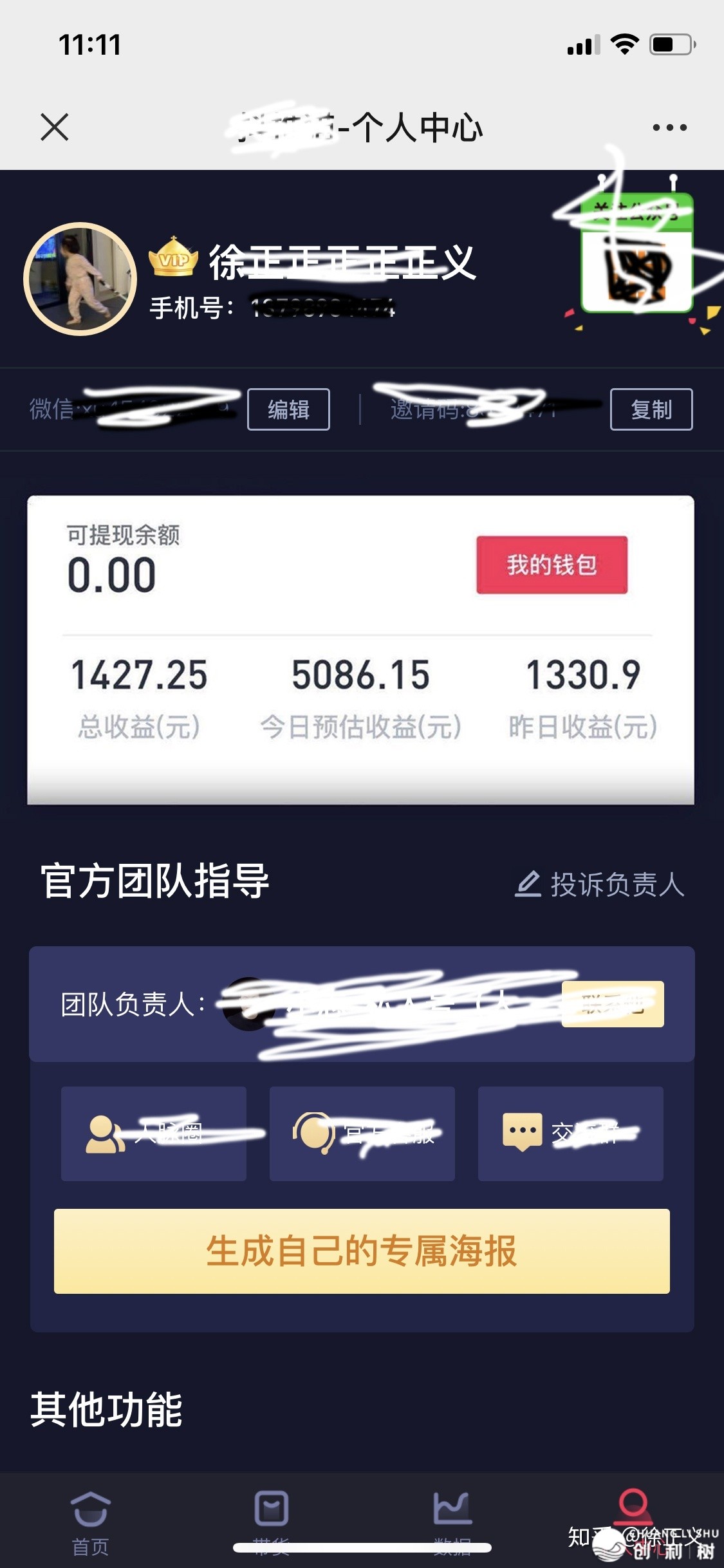Copy the invitation code with 复制
Screen dimensions: 724x1568
point(651,409)
